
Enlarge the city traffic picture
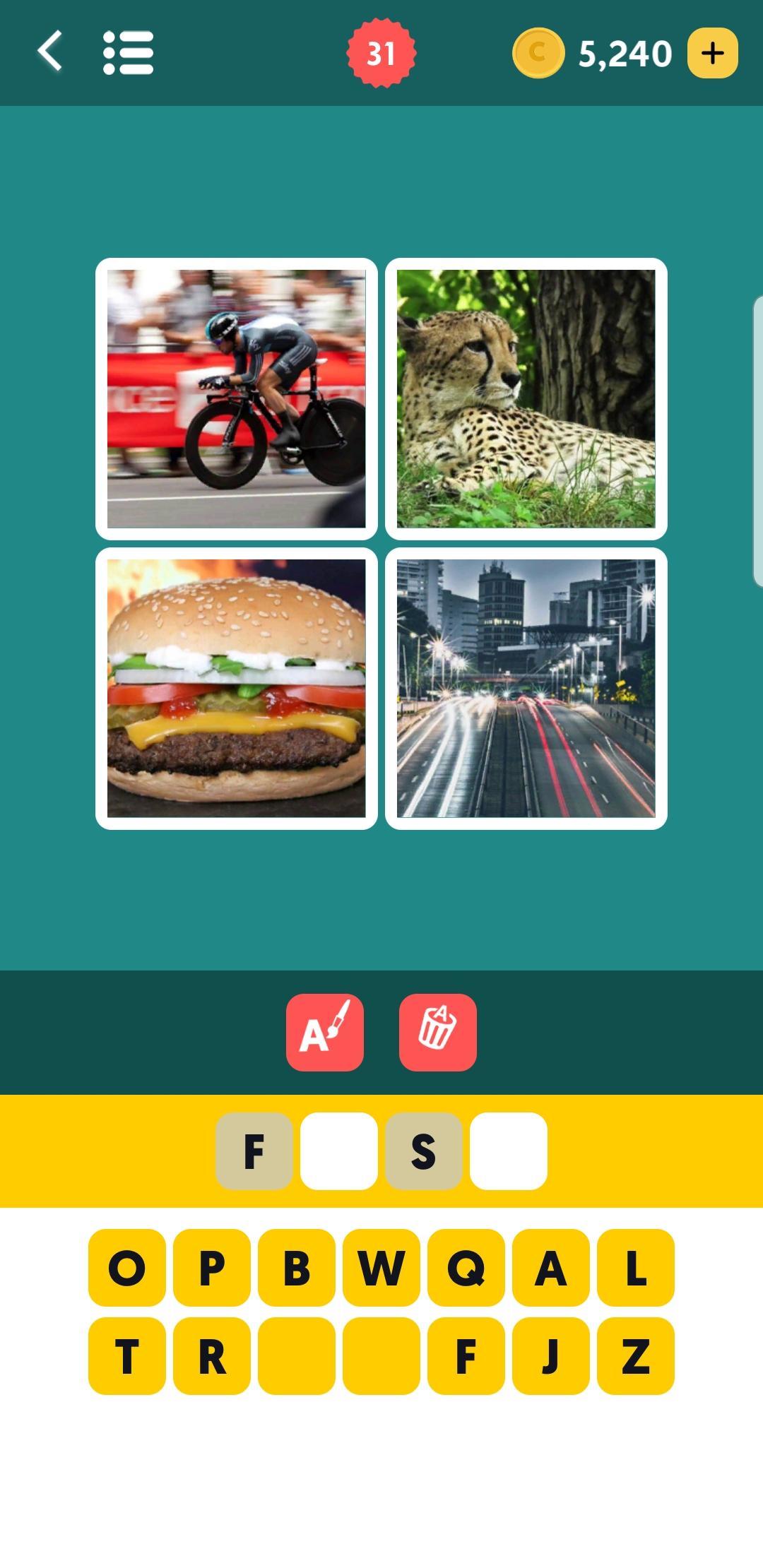(526, 689)
